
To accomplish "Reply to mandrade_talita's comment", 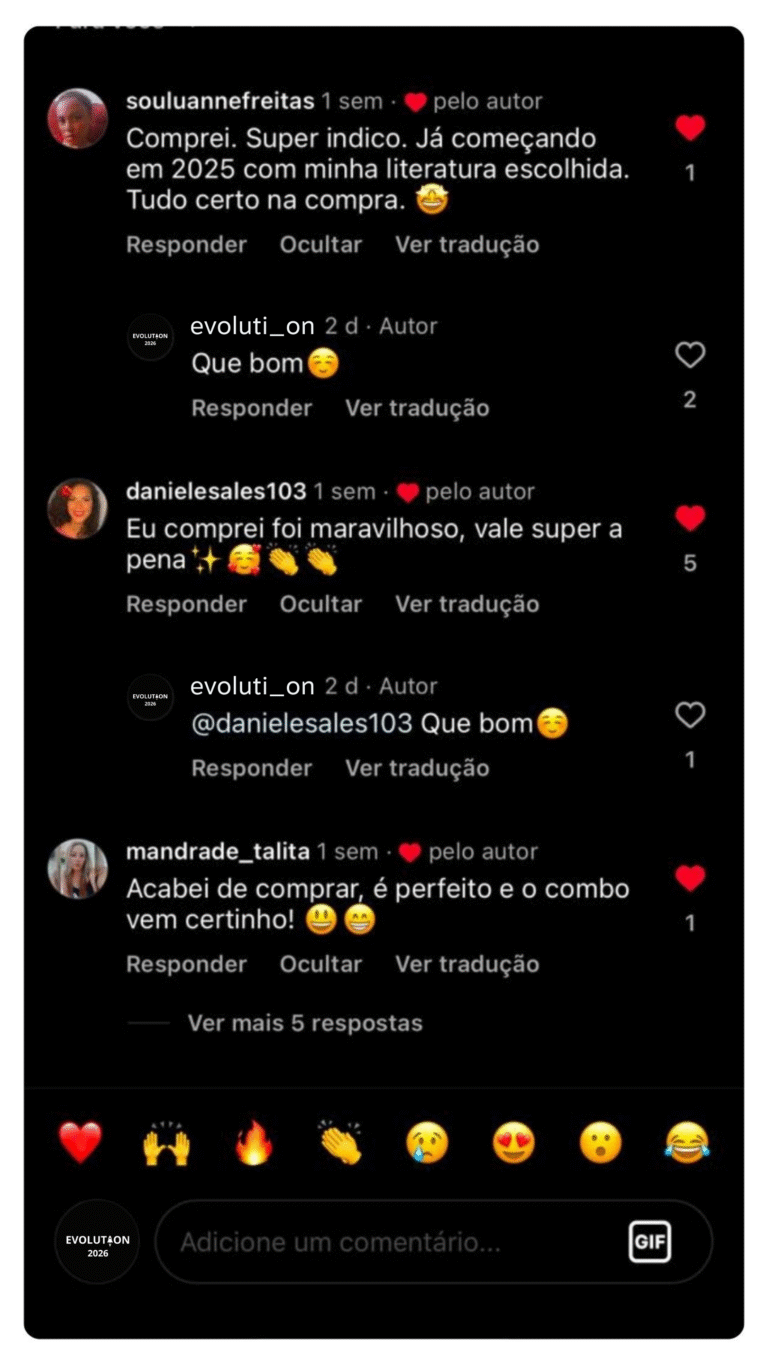I will [x=186, y=965].
